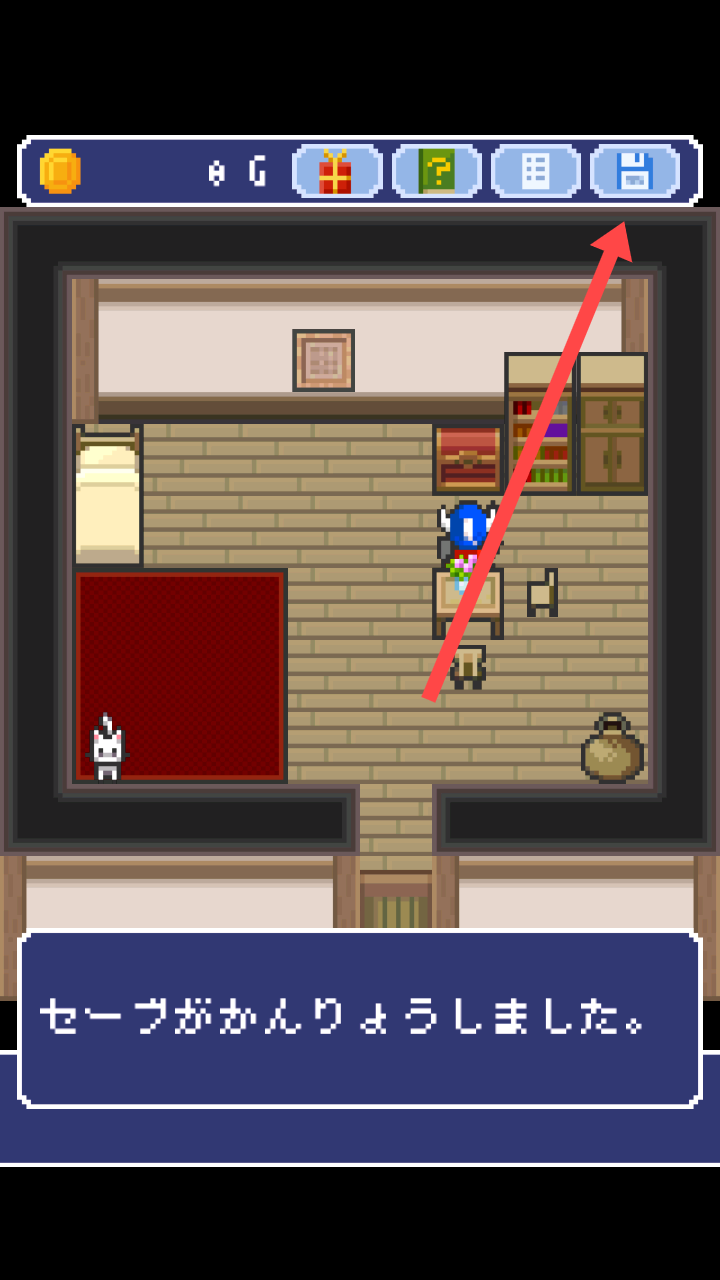Open the green question mark help book
The height and width of the screenshot is (1280, 720).
[436, 172]
